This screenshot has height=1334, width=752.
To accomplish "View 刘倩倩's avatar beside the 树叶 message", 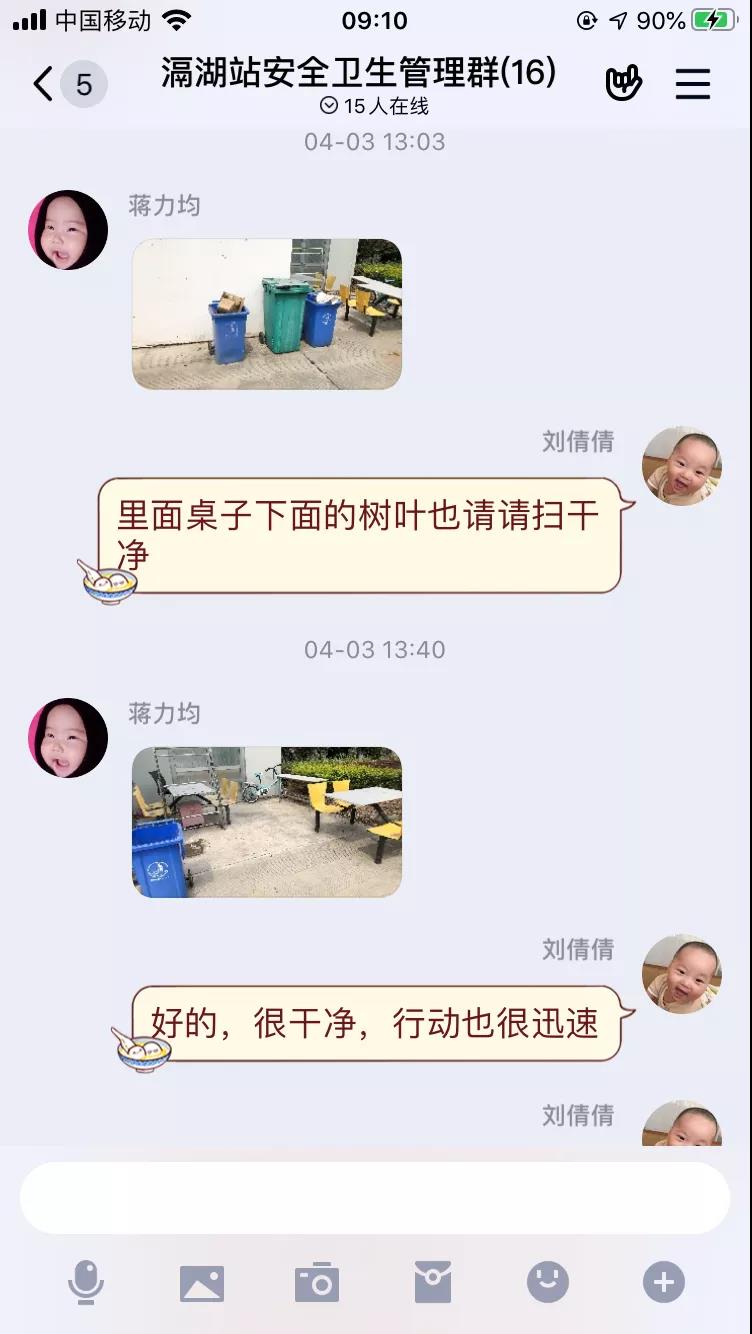I will pos(682,466).
